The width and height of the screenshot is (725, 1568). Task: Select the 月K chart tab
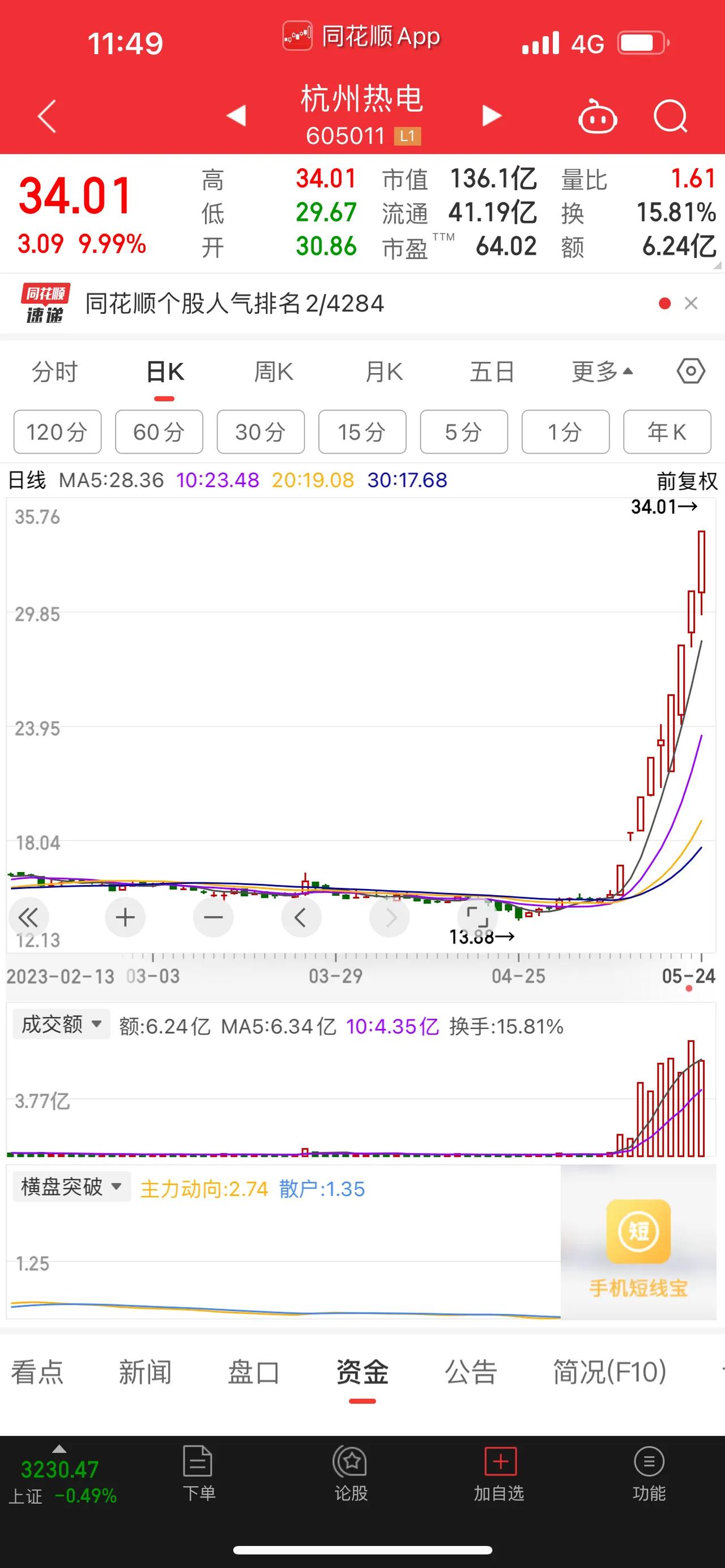tap(384, 372)
